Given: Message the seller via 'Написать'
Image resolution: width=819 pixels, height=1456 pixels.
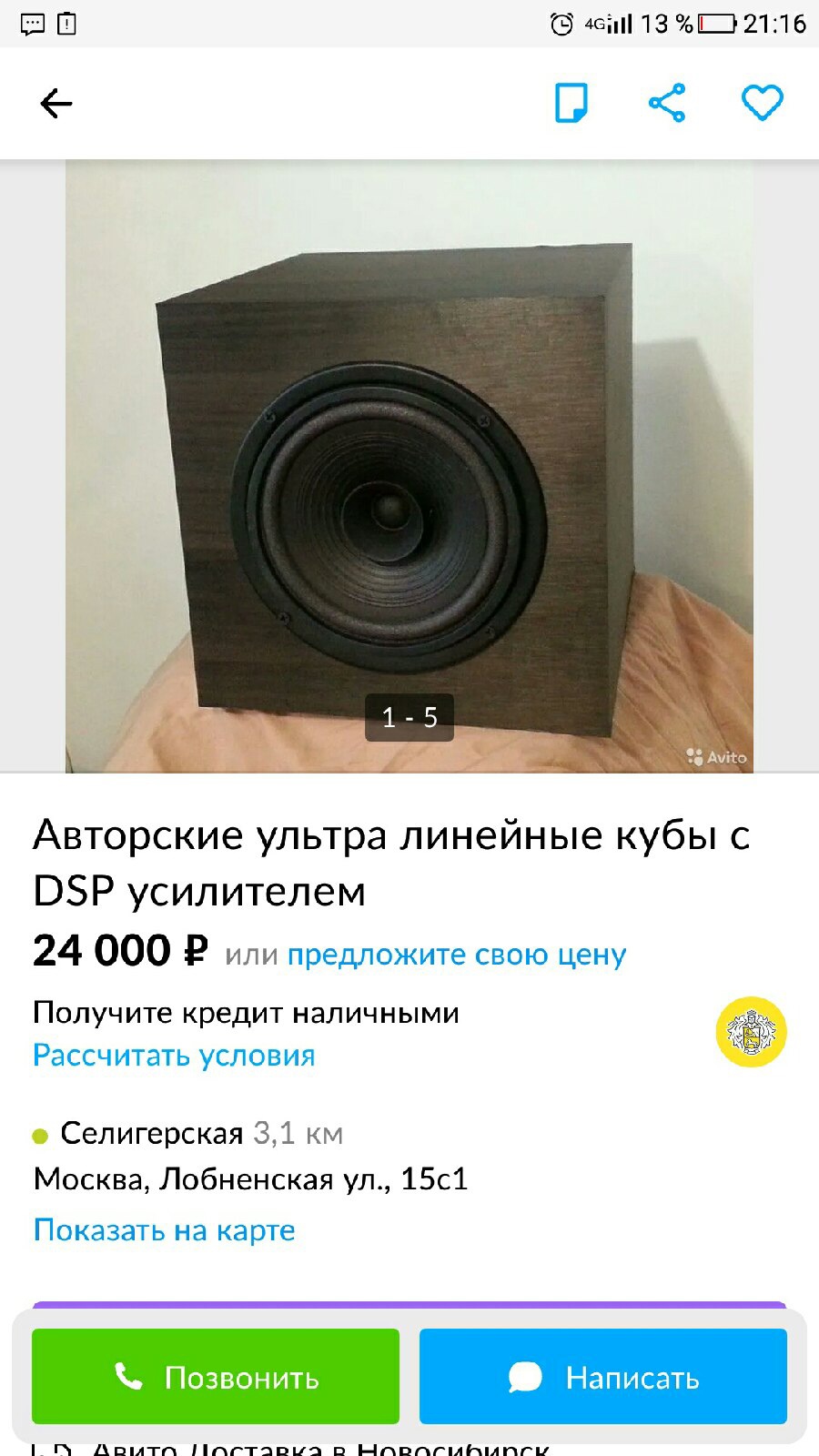Looking at the screenshot, I should tap(602, 1377).
